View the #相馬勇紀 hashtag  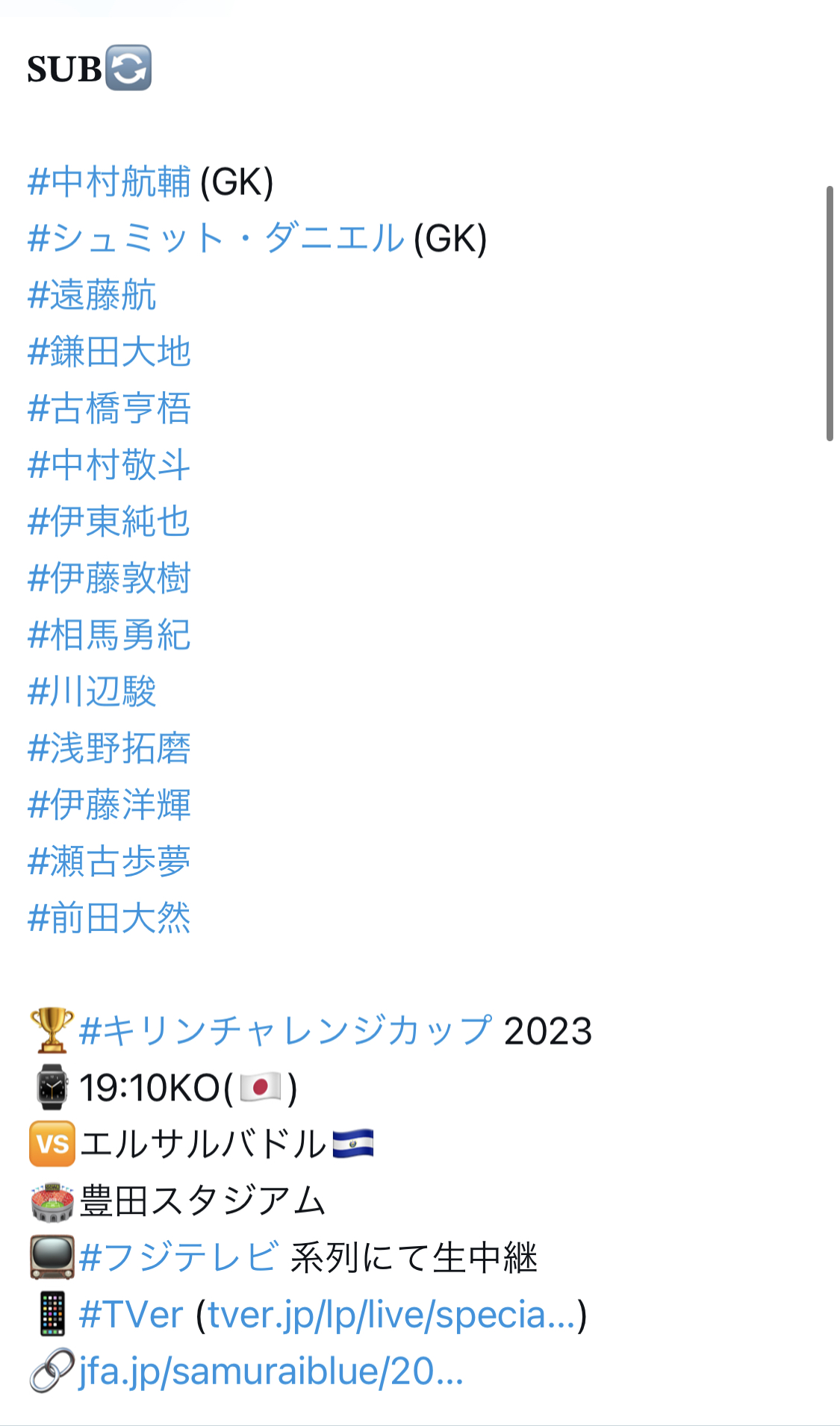(109, 635)
